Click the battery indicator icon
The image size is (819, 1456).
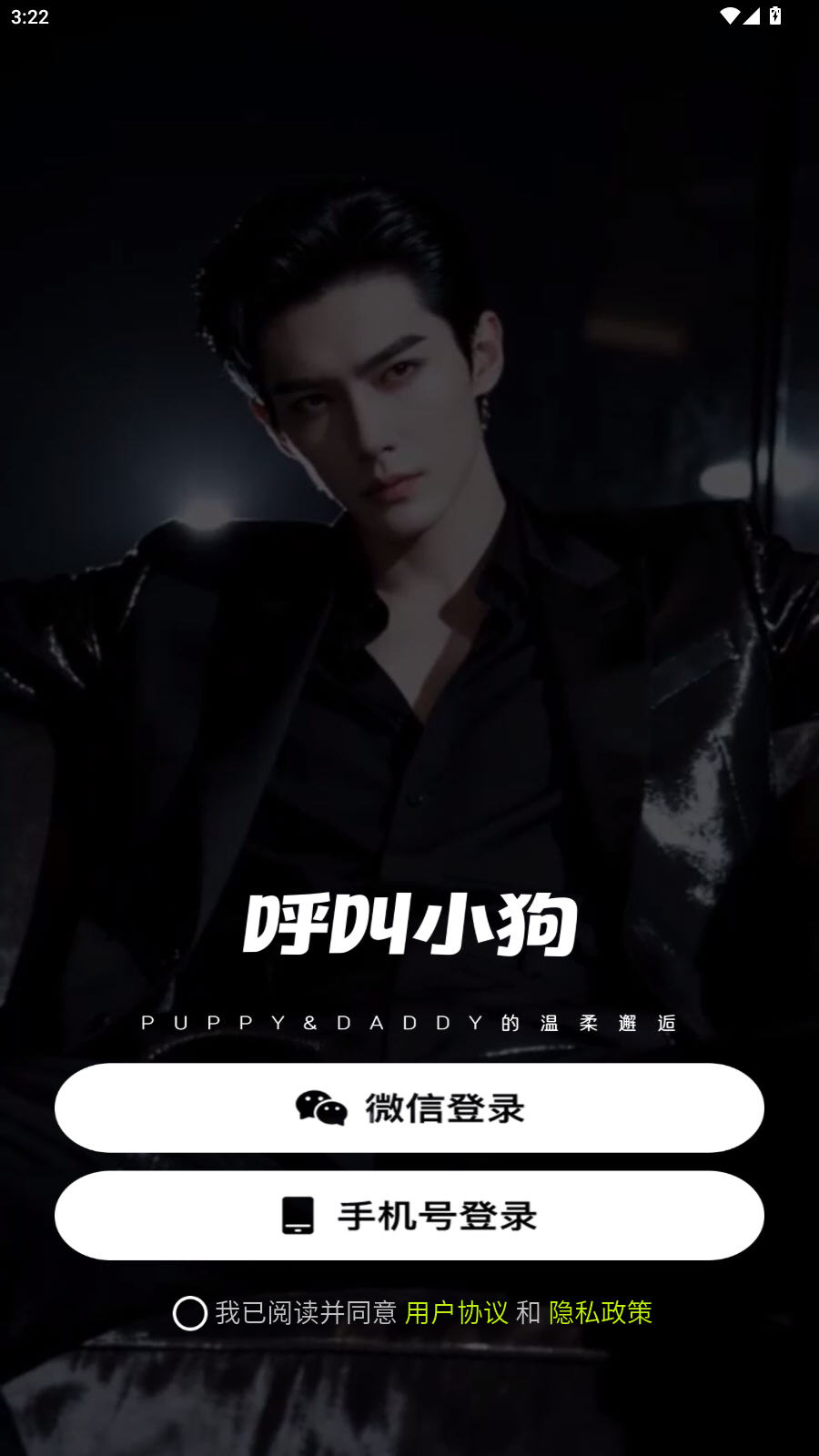[776, 15]
